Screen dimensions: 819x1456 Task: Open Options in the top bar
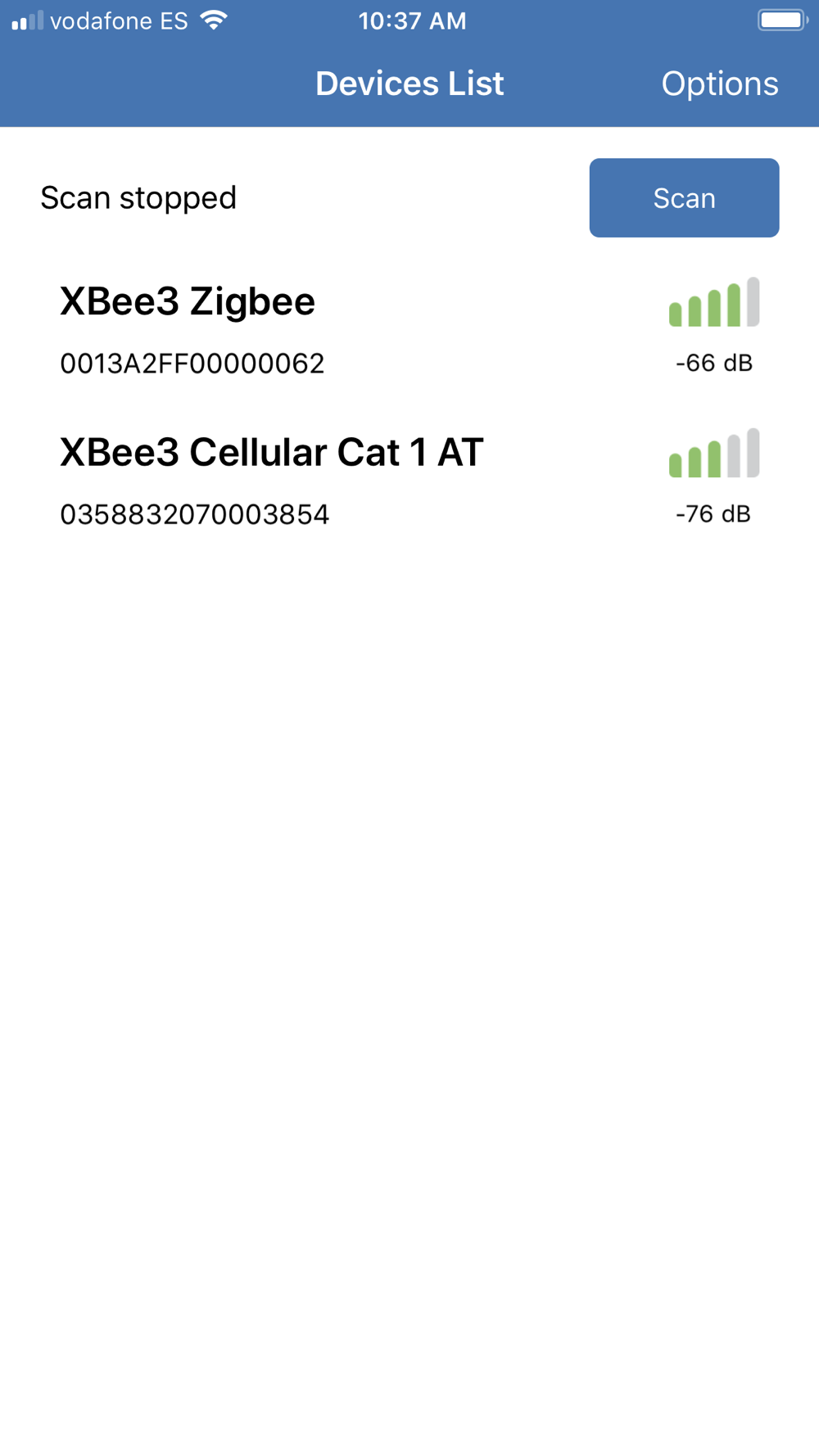[719, 84]
